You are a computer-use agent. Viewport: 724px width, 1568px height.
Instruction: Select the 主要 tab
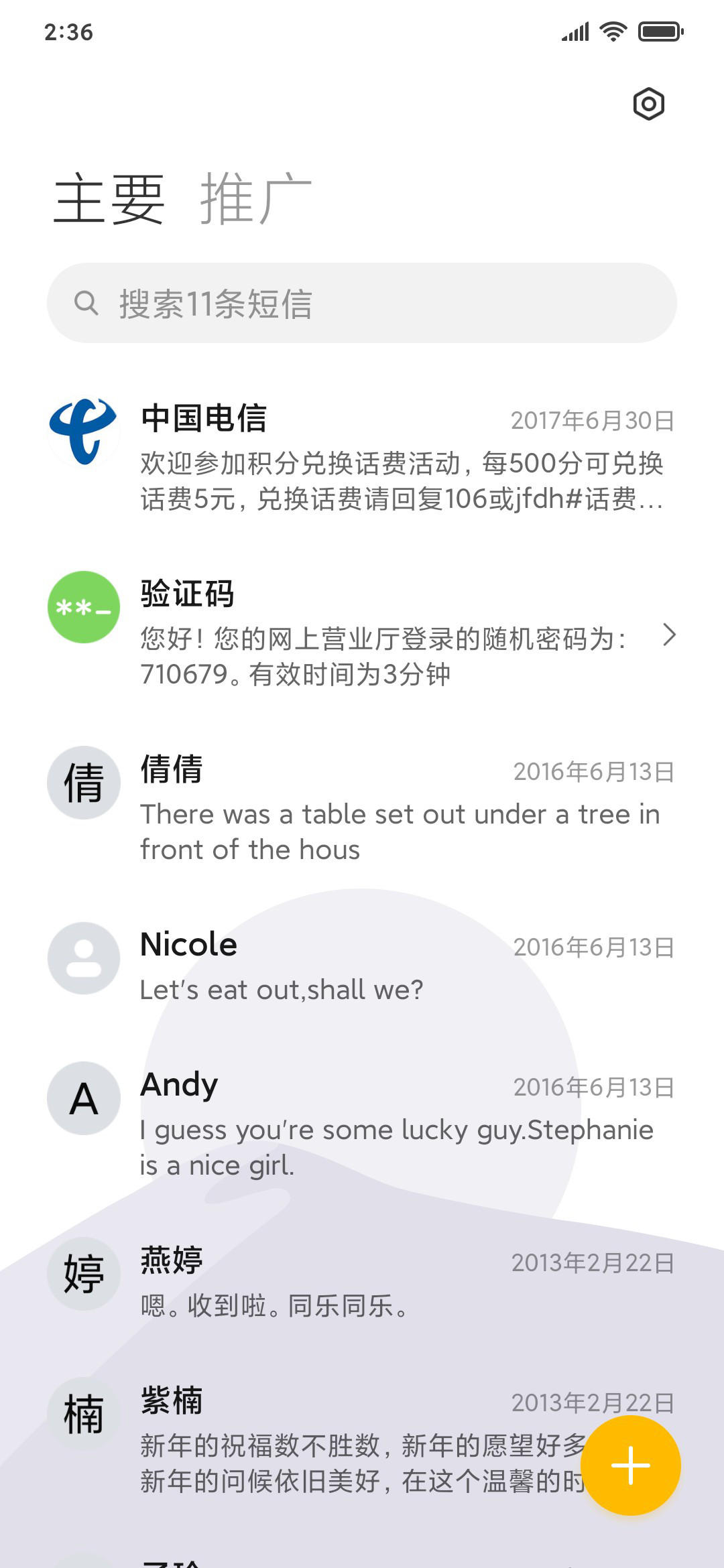click(x=109, y=198)
